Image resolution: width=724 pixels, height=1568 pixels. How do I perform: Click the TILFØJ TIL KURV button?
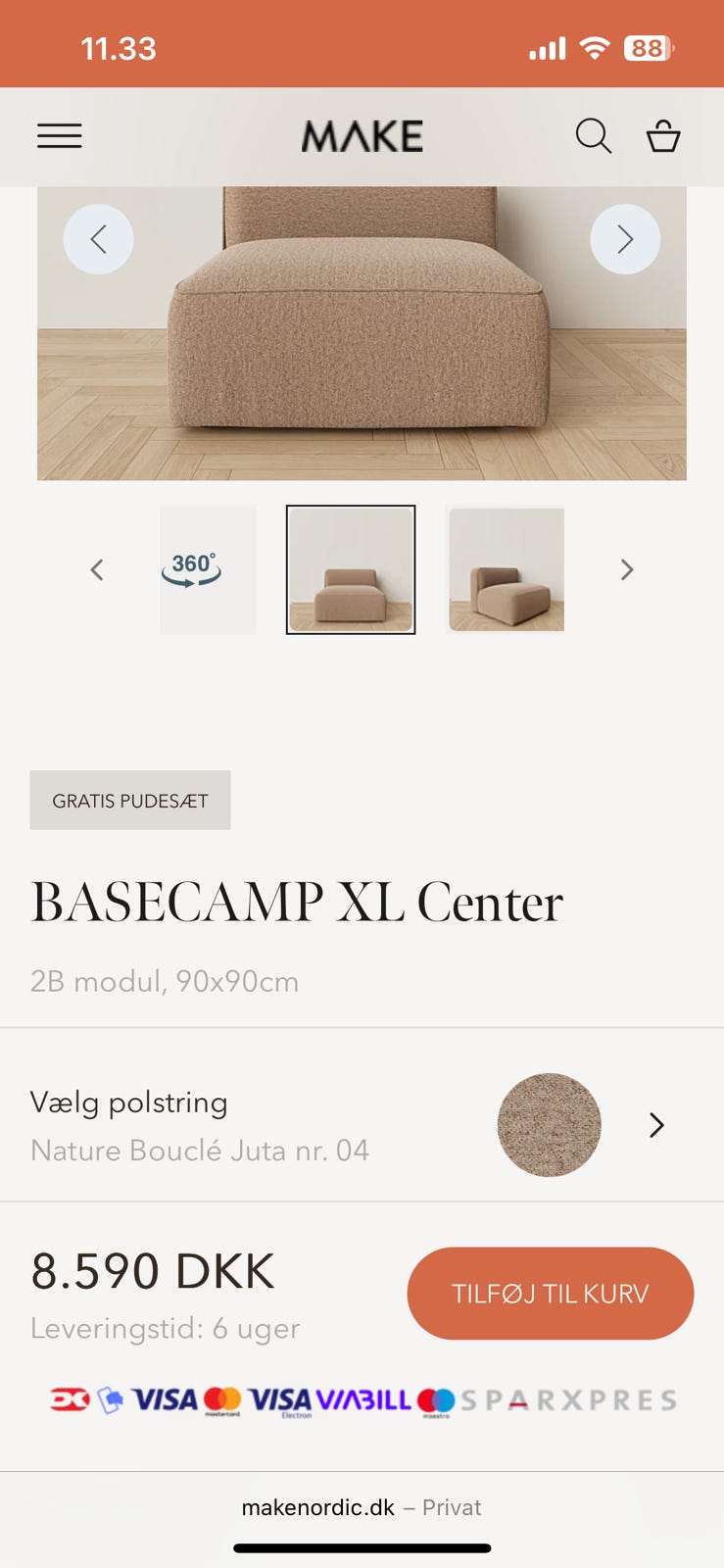tap(550, 1293)
